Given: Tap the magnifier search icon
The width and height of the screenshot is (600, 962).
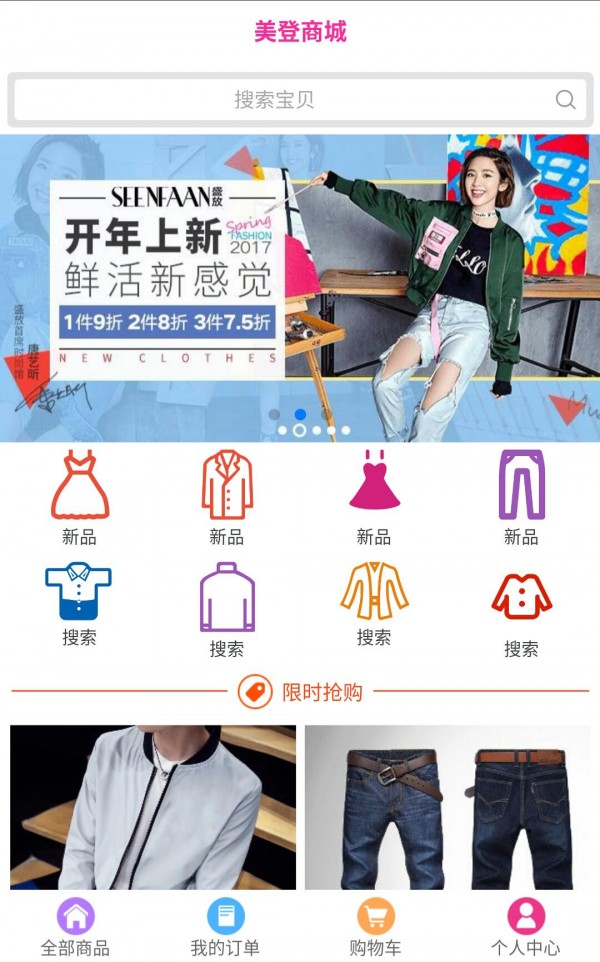Looking at the screenshot, I should click(x=565, y=100).
